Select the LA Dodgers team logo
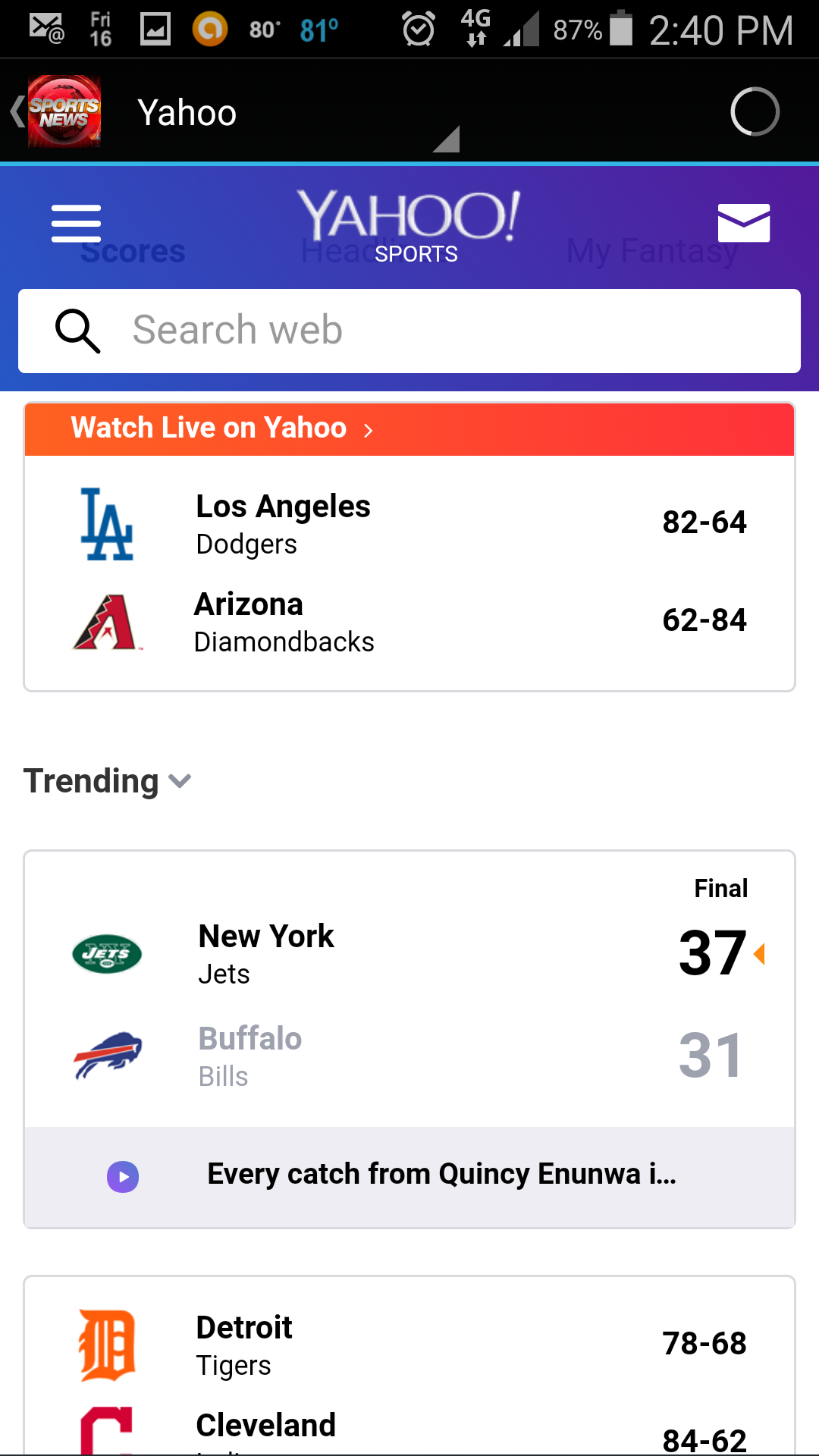Screen dimensions: 819x1456 point(106,523)
